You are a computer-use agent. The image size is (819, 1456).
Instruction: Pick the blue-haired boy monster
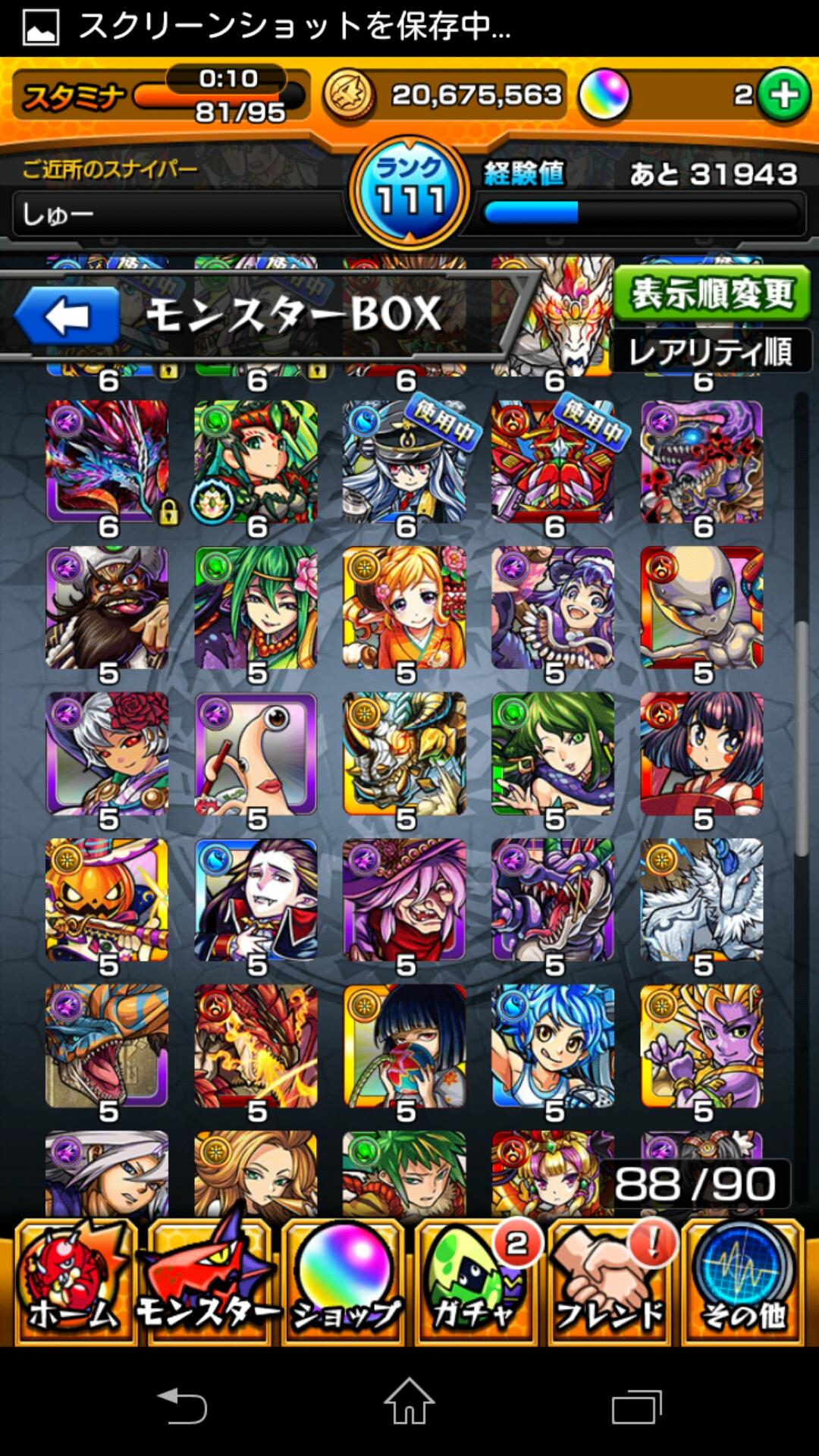pos(553,1045)
